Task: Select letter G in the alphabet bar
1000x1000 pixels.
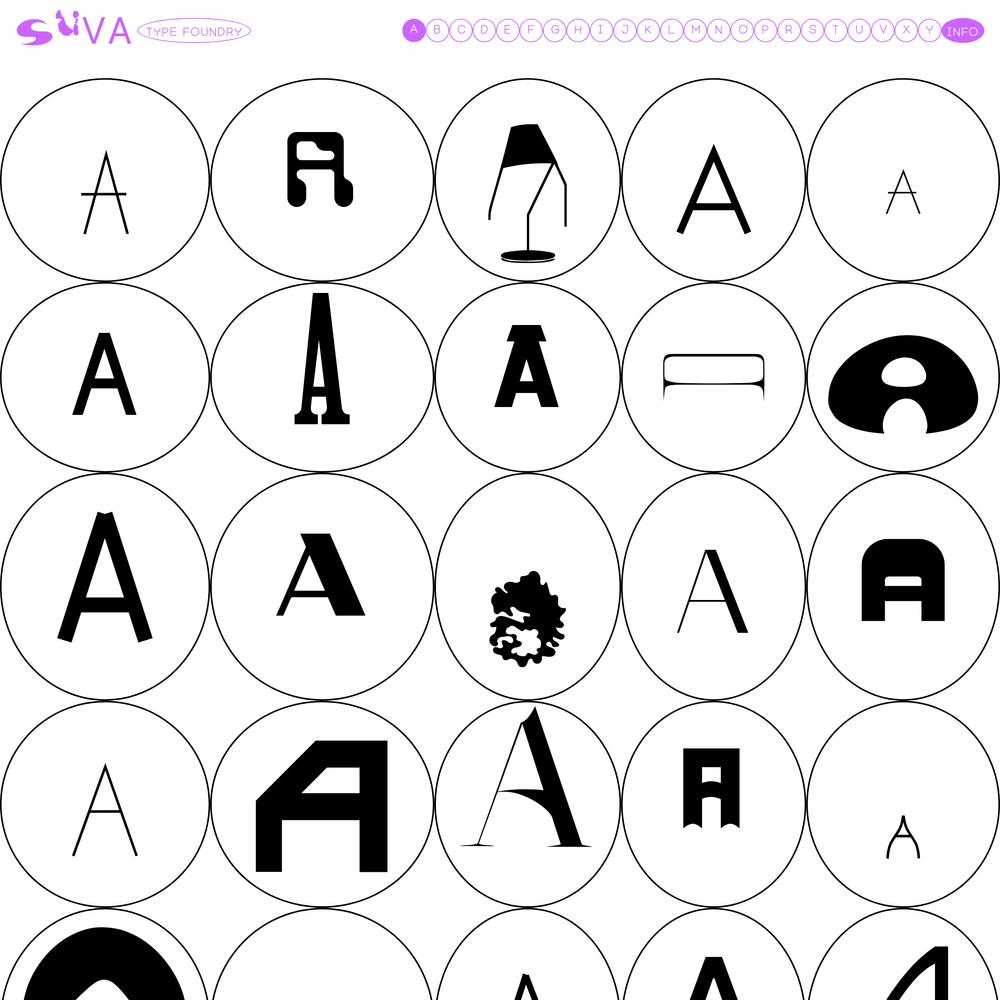Action: click(x=554, y=30)
